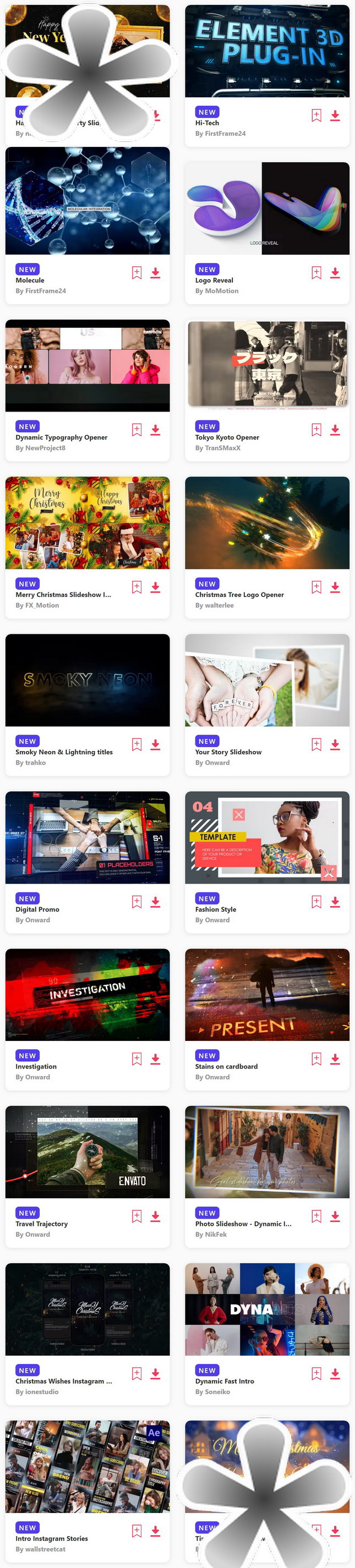This screenshot has height=1568, width=355.
Task: Bookmark the Hi-Tech template
Action: coord(316,116)
